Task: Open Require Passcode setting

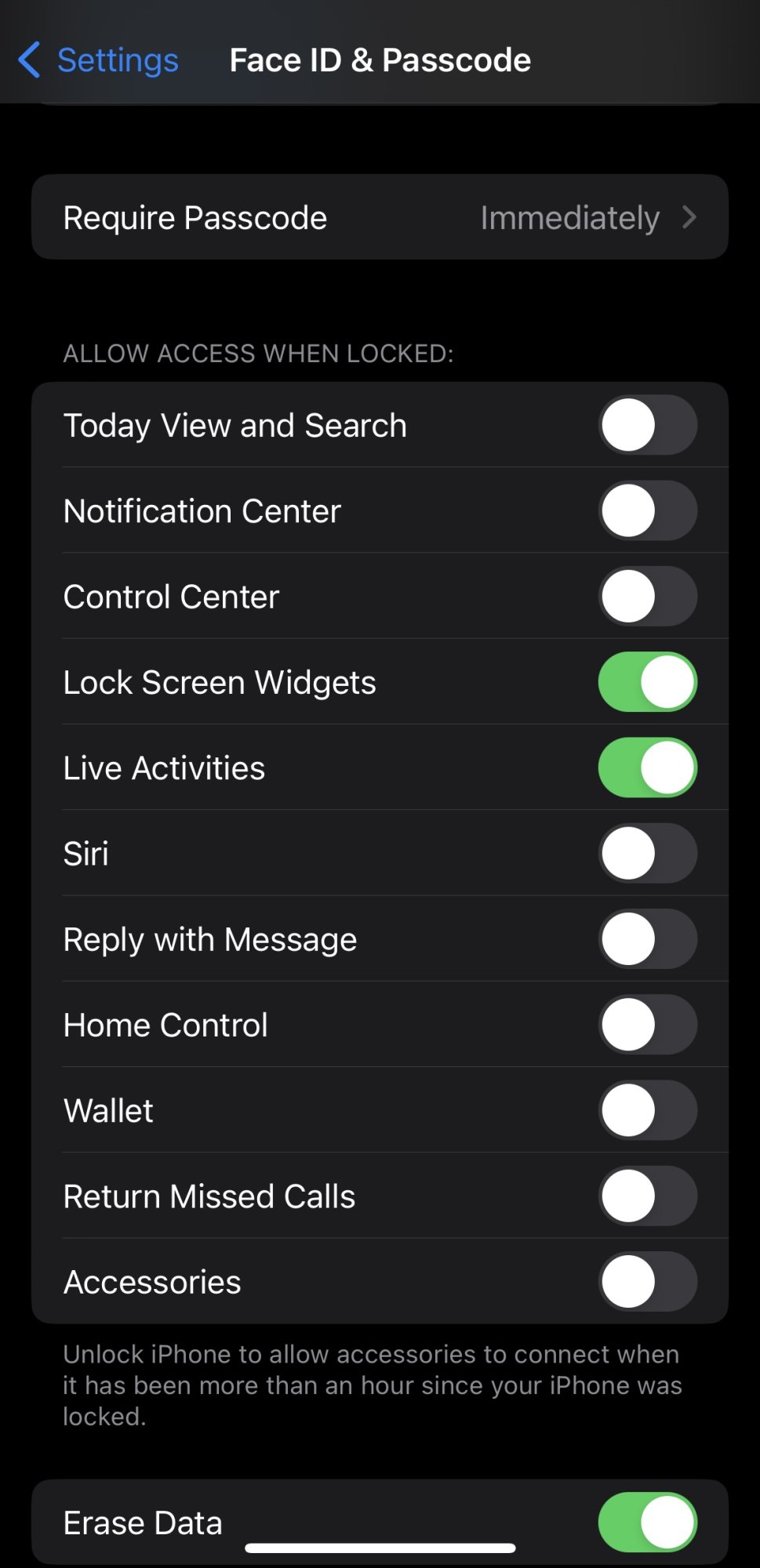Action: point(380,217)
